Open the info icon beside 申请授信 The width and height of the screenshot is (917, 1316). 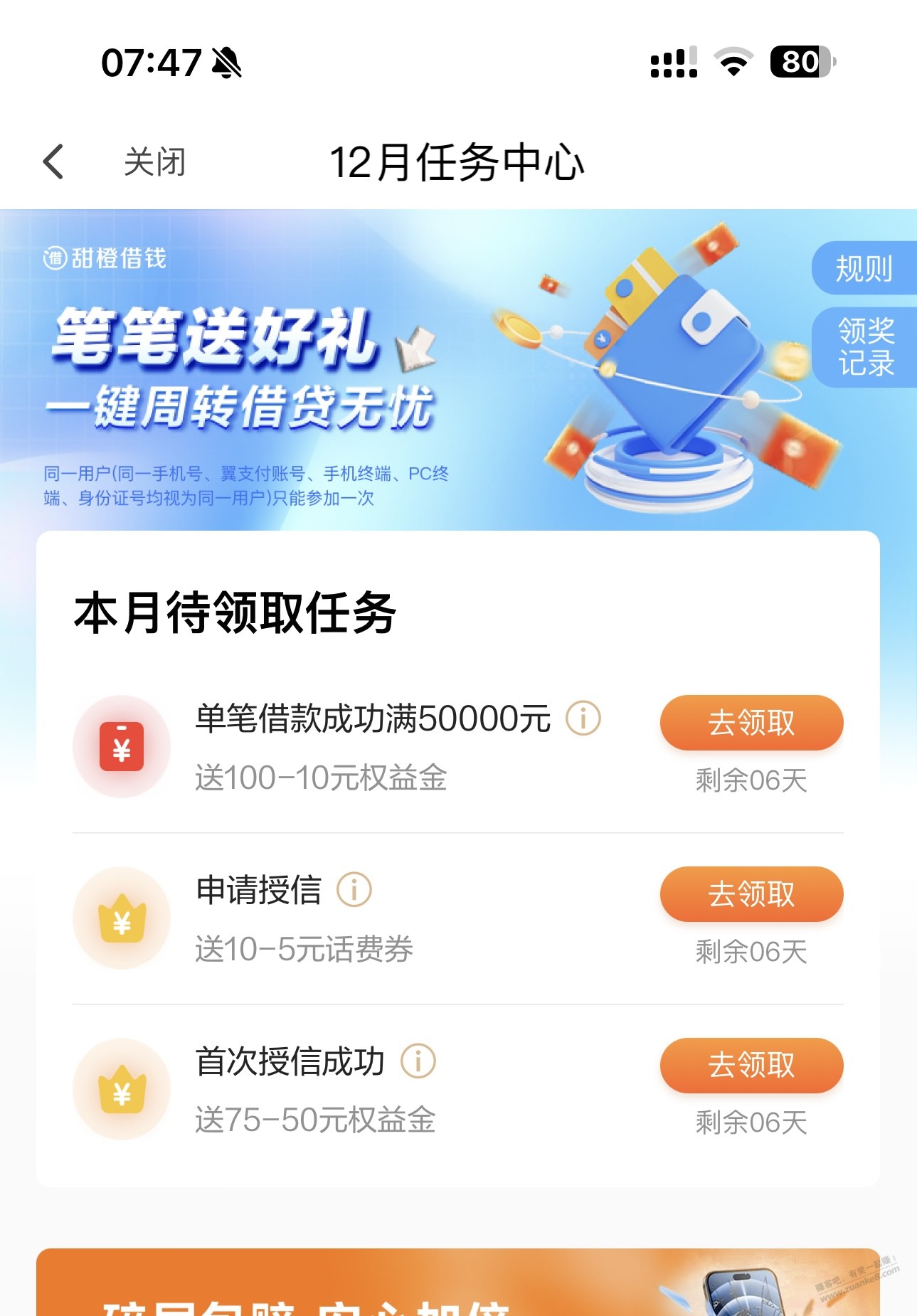(354, 890)
